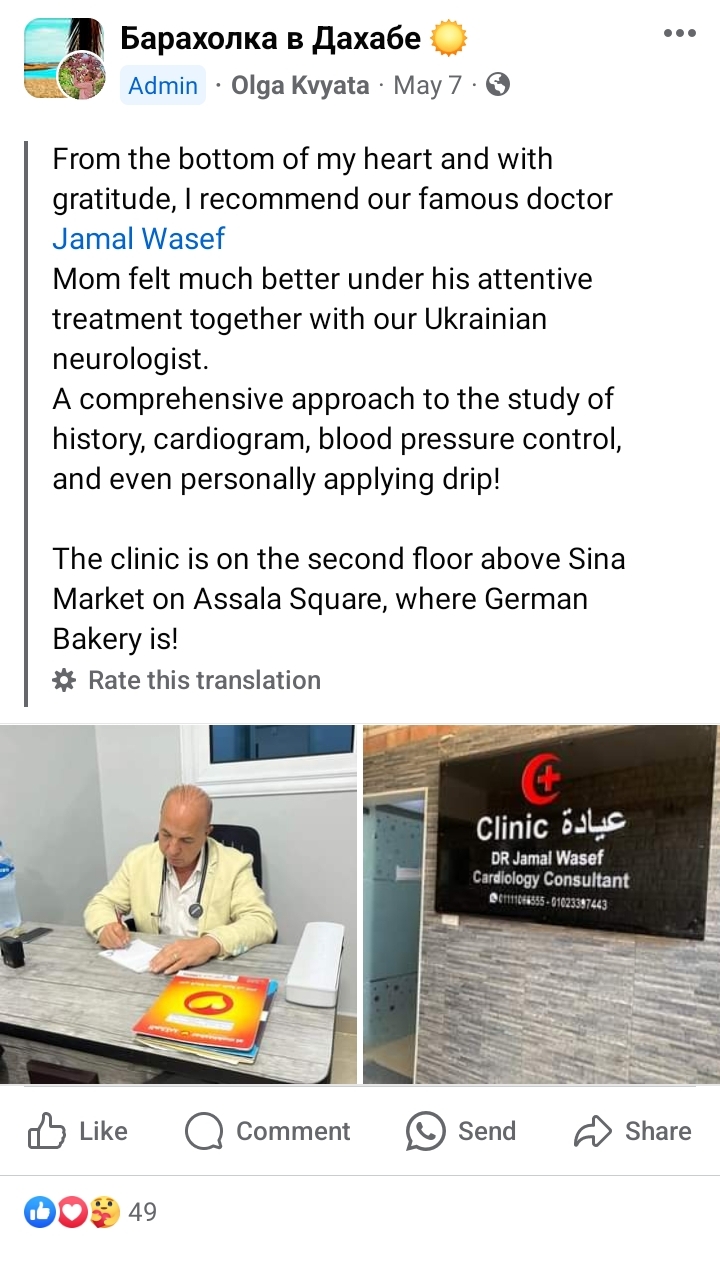View the 49 reactions list
The image size is (720, 1263).
(92, 1212)
